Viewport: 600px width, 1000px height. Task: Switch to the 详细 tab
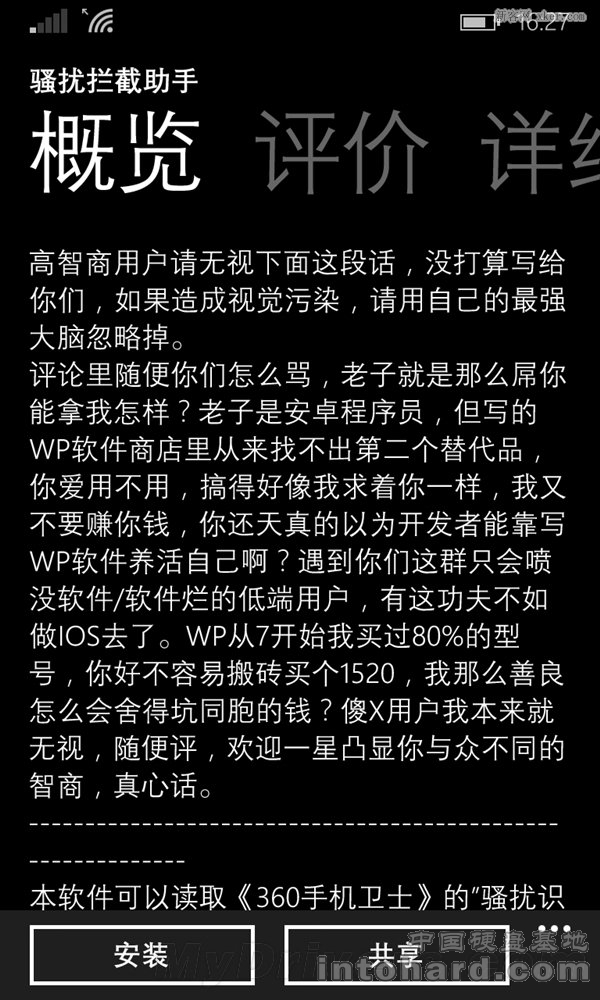coord(541,151)
